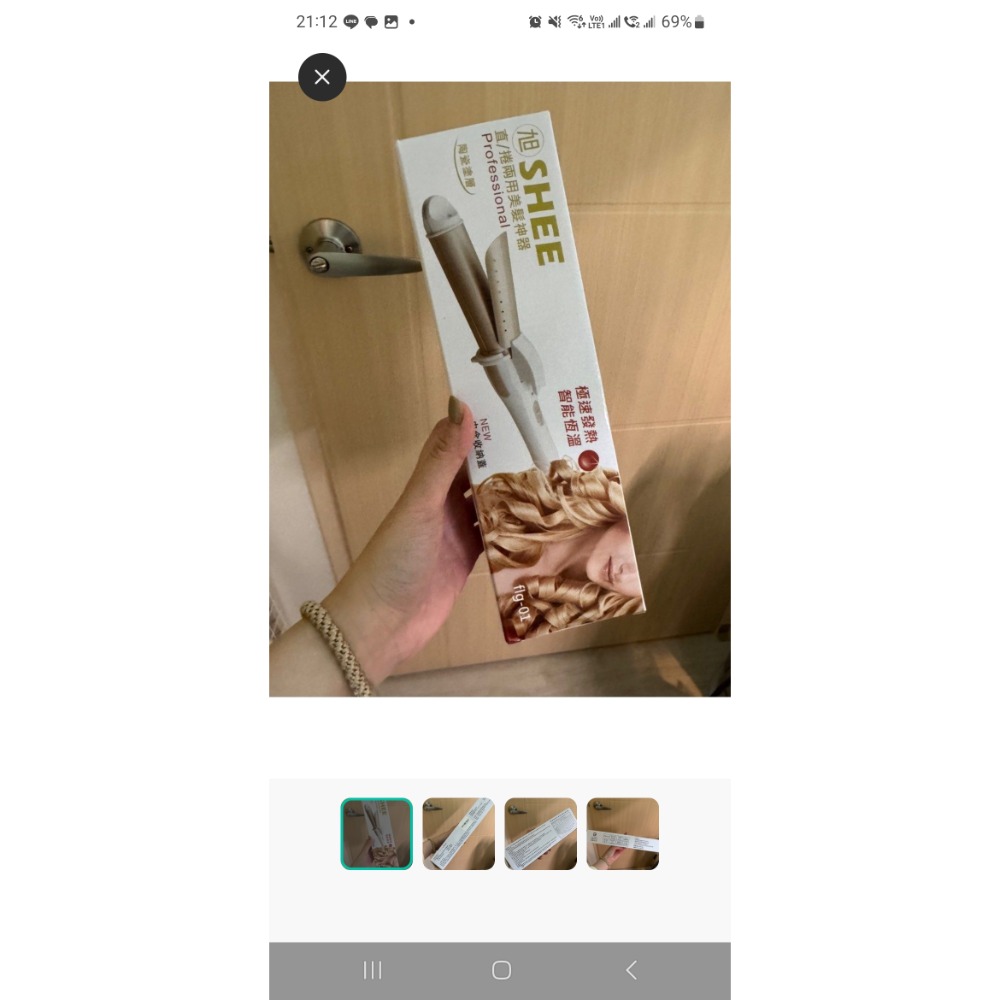
Task: Open the third product photo thumbnail
Action: click(x=540, y=833)
